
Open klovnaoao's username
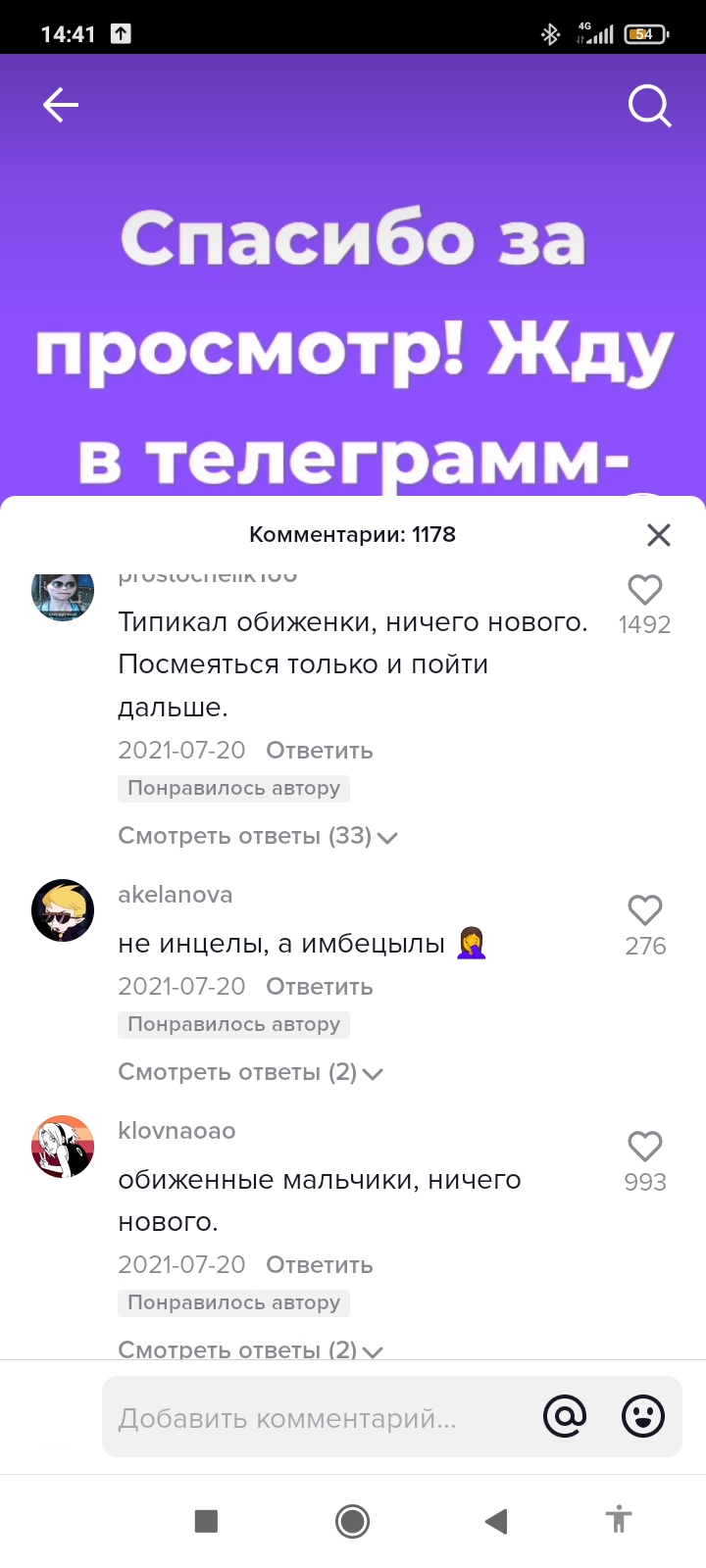point(176,1131)
